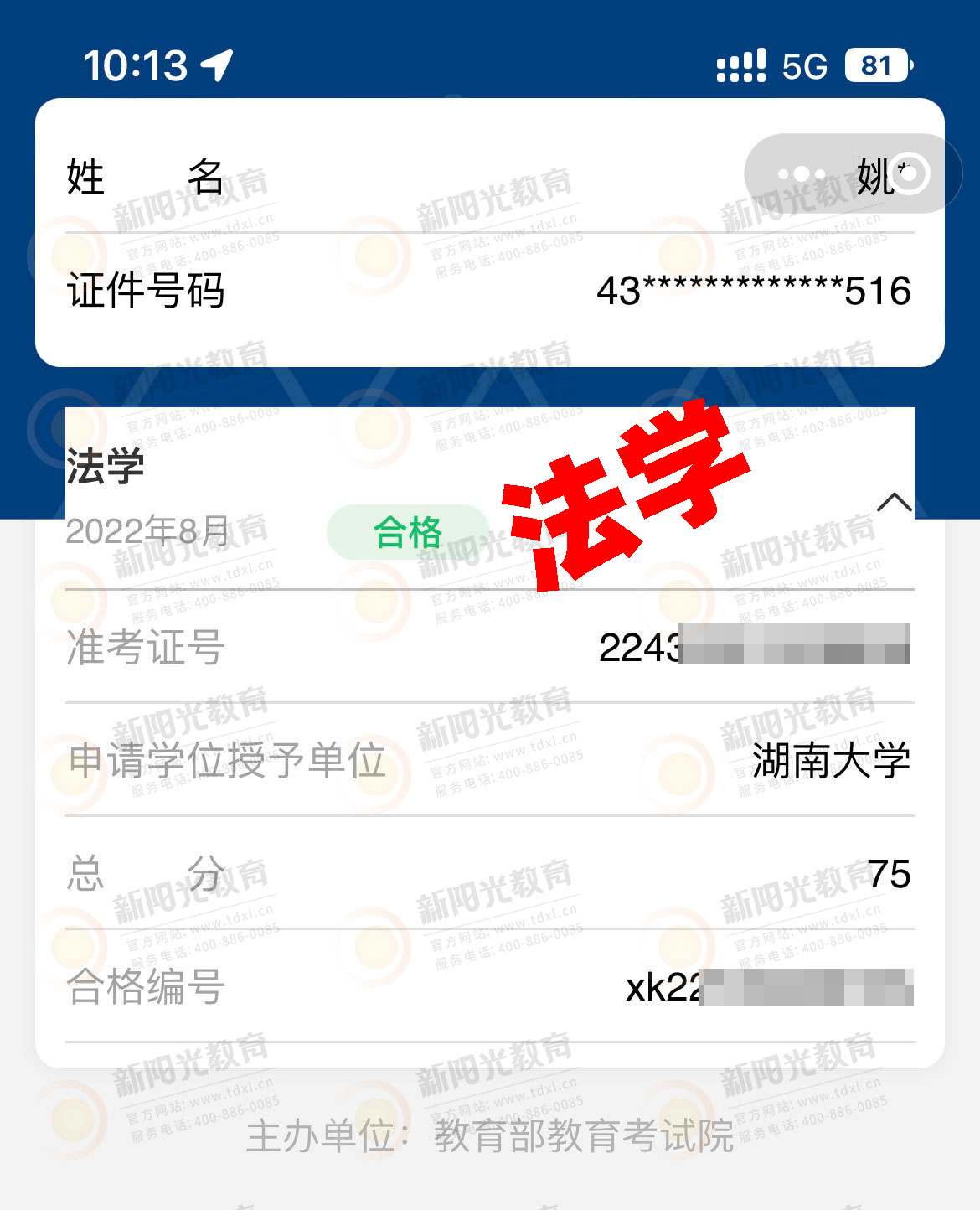This screenshot has height=1210, width=980.
Task: Open the mini program more-options menu
Action: [801, 174]
